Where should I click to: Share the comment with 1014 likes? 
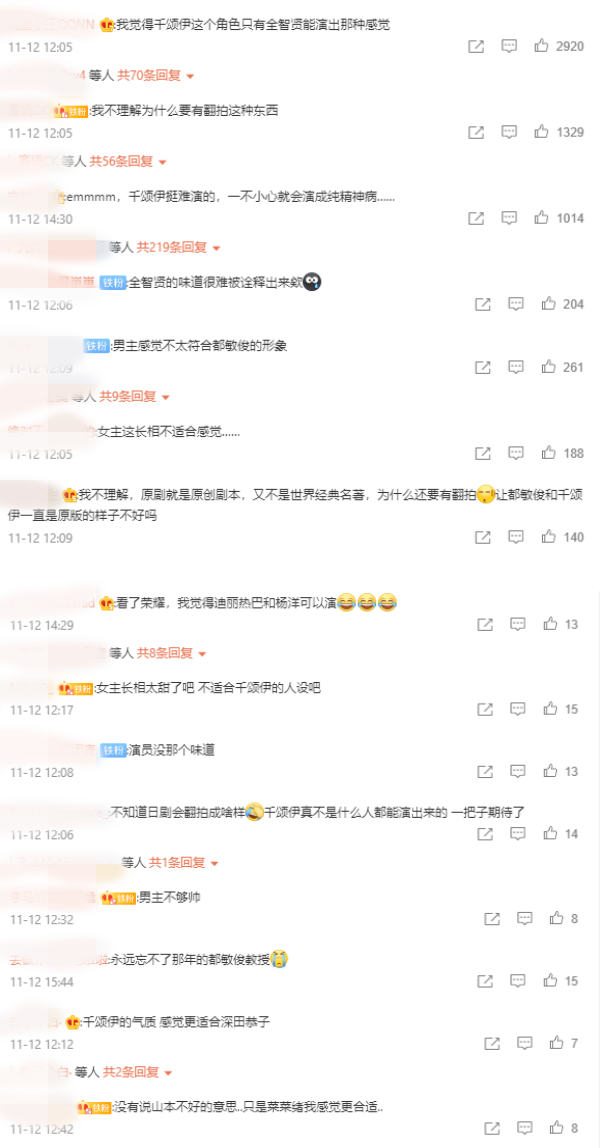477,218
